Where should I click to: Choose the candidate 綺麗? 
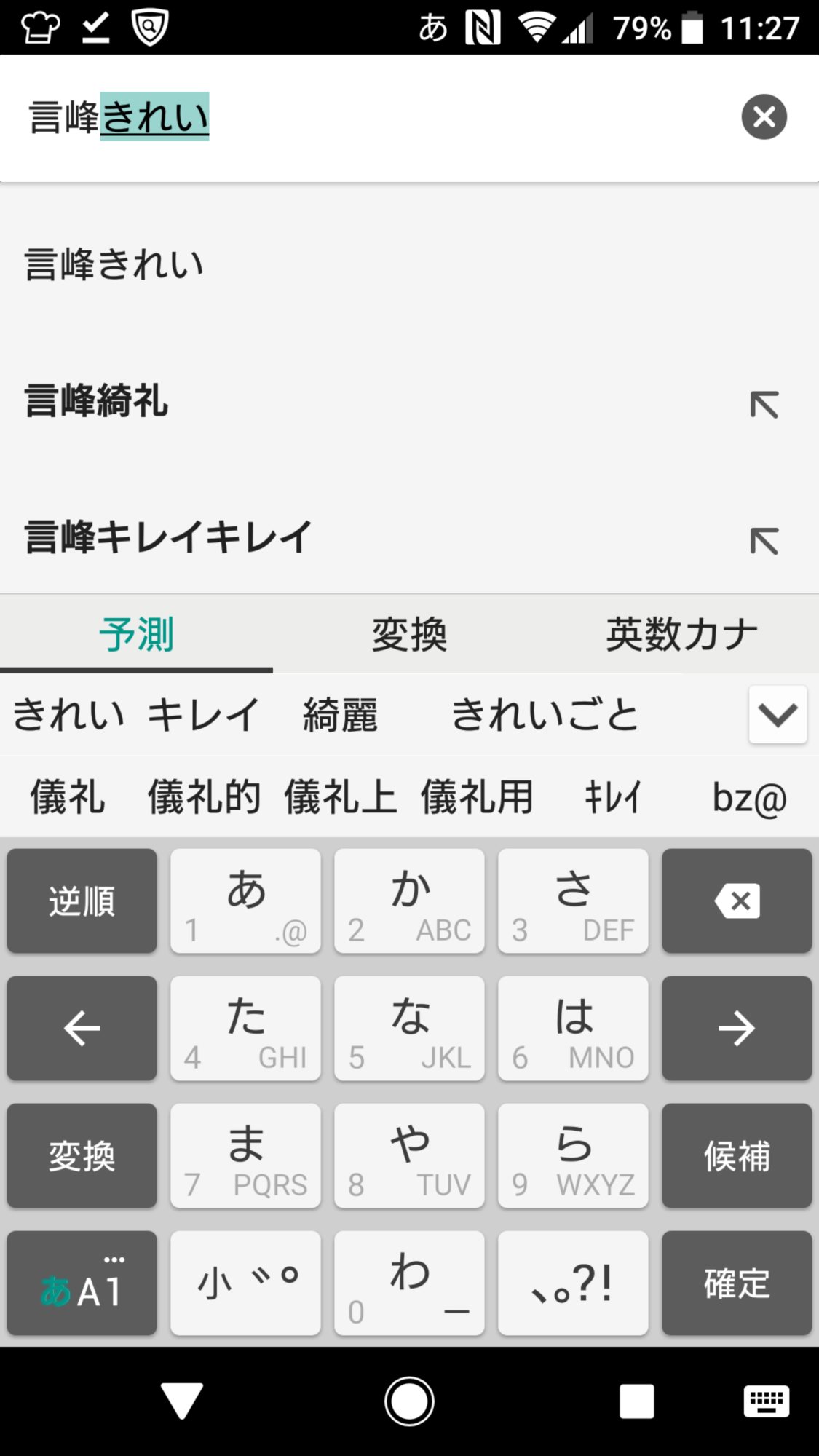click(340, 714)
